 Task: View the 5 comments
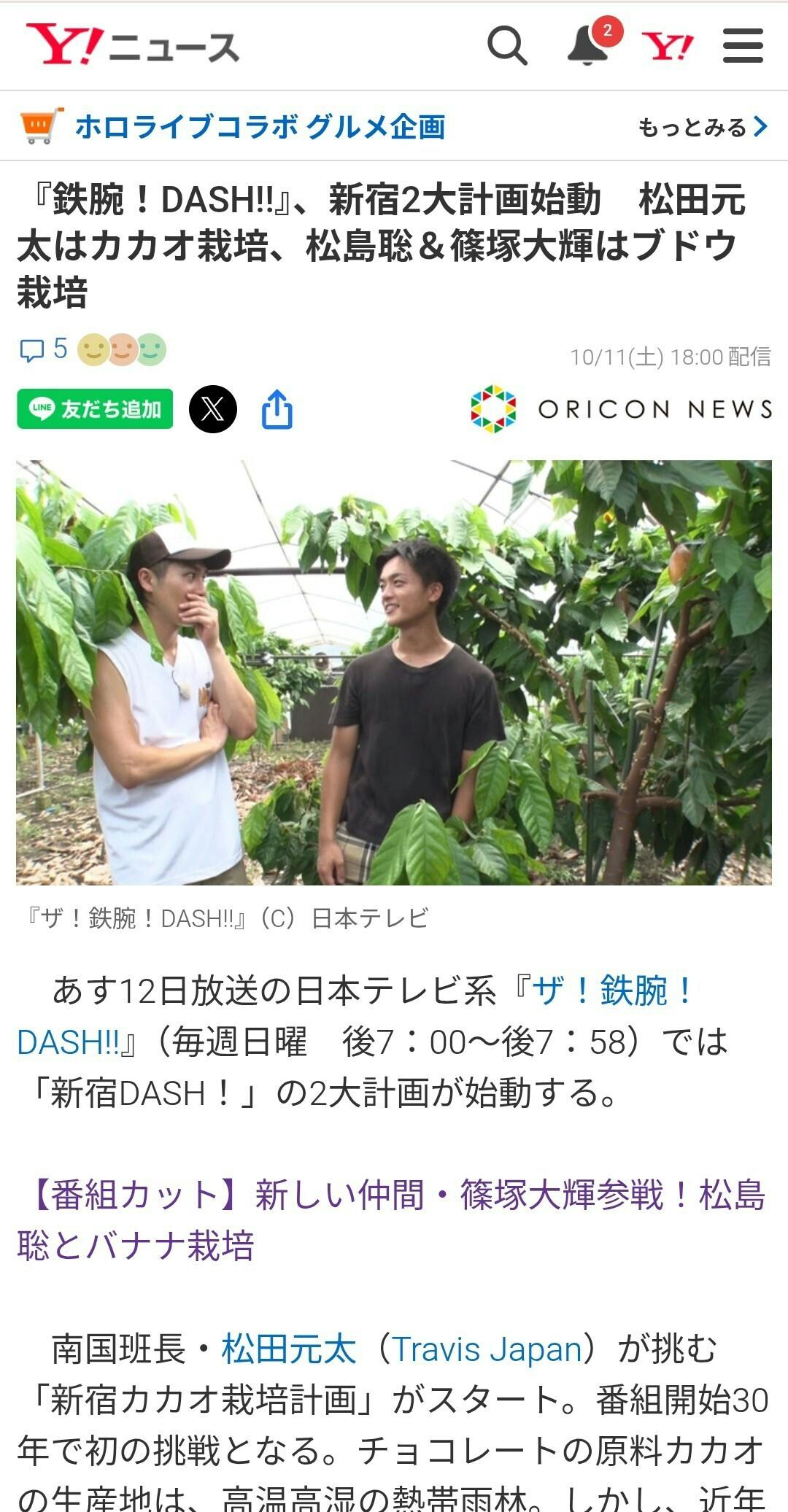[43, 349]
